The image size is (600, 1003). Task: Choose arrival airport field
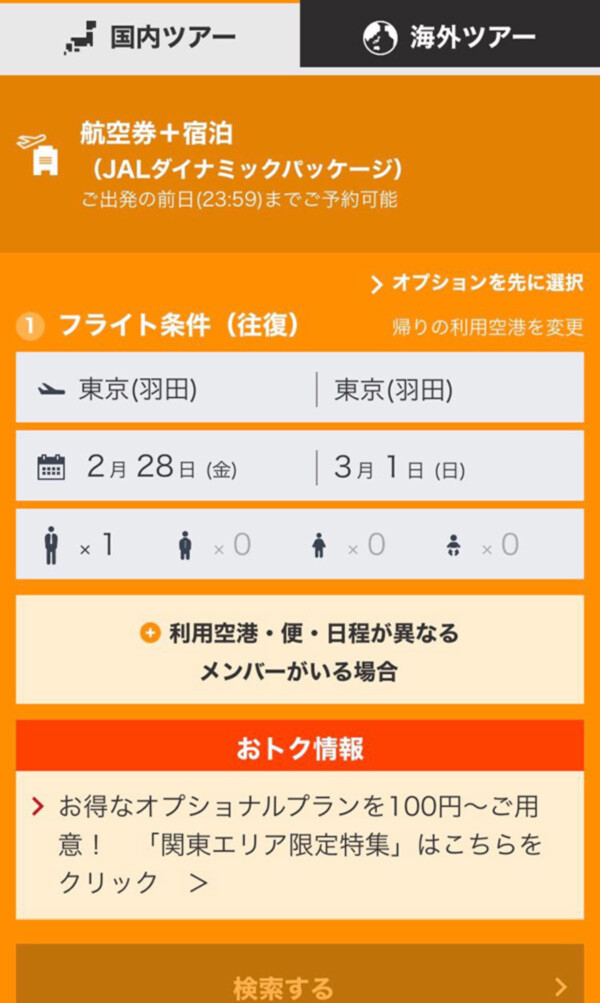[x=450, y=388]
